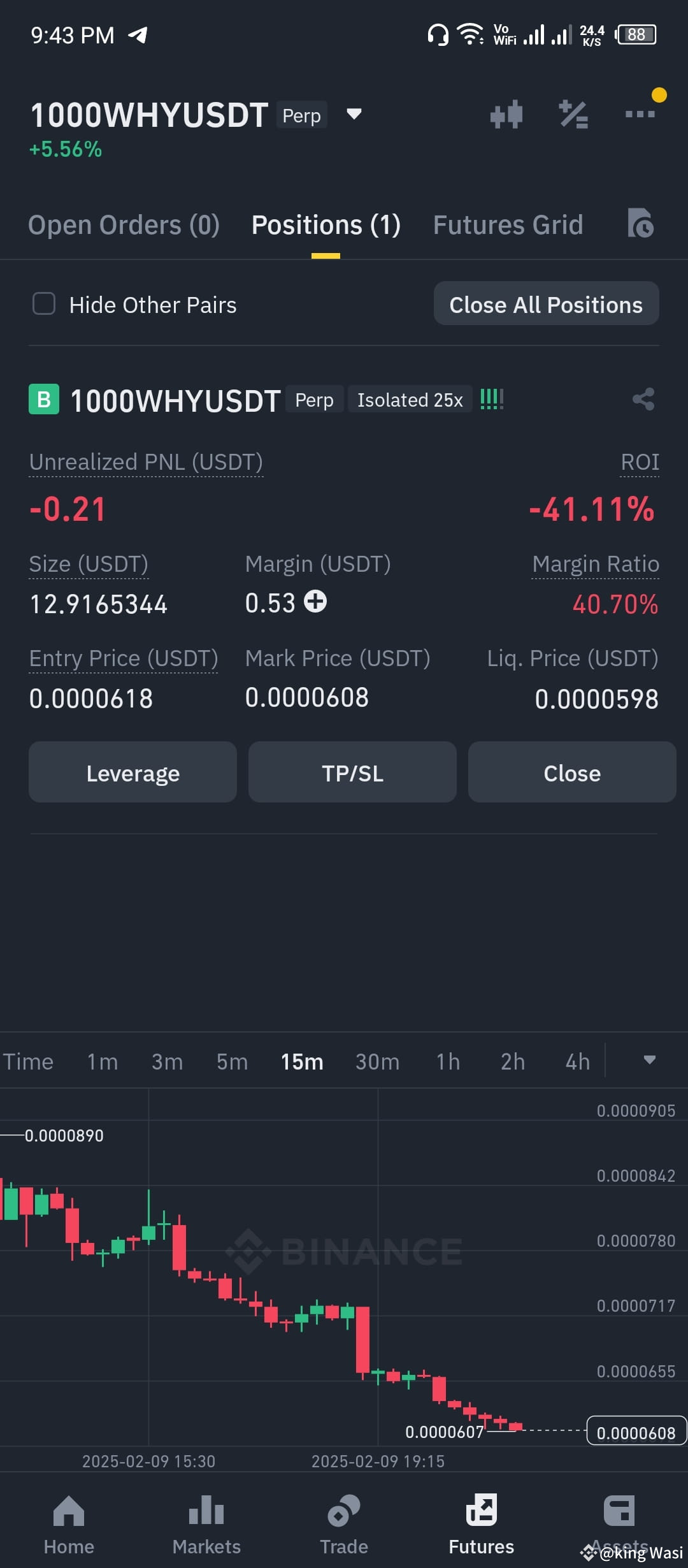688x1568 pixels.
Task: Open Trade from the bottom navigation
Action: point(343,1527)
